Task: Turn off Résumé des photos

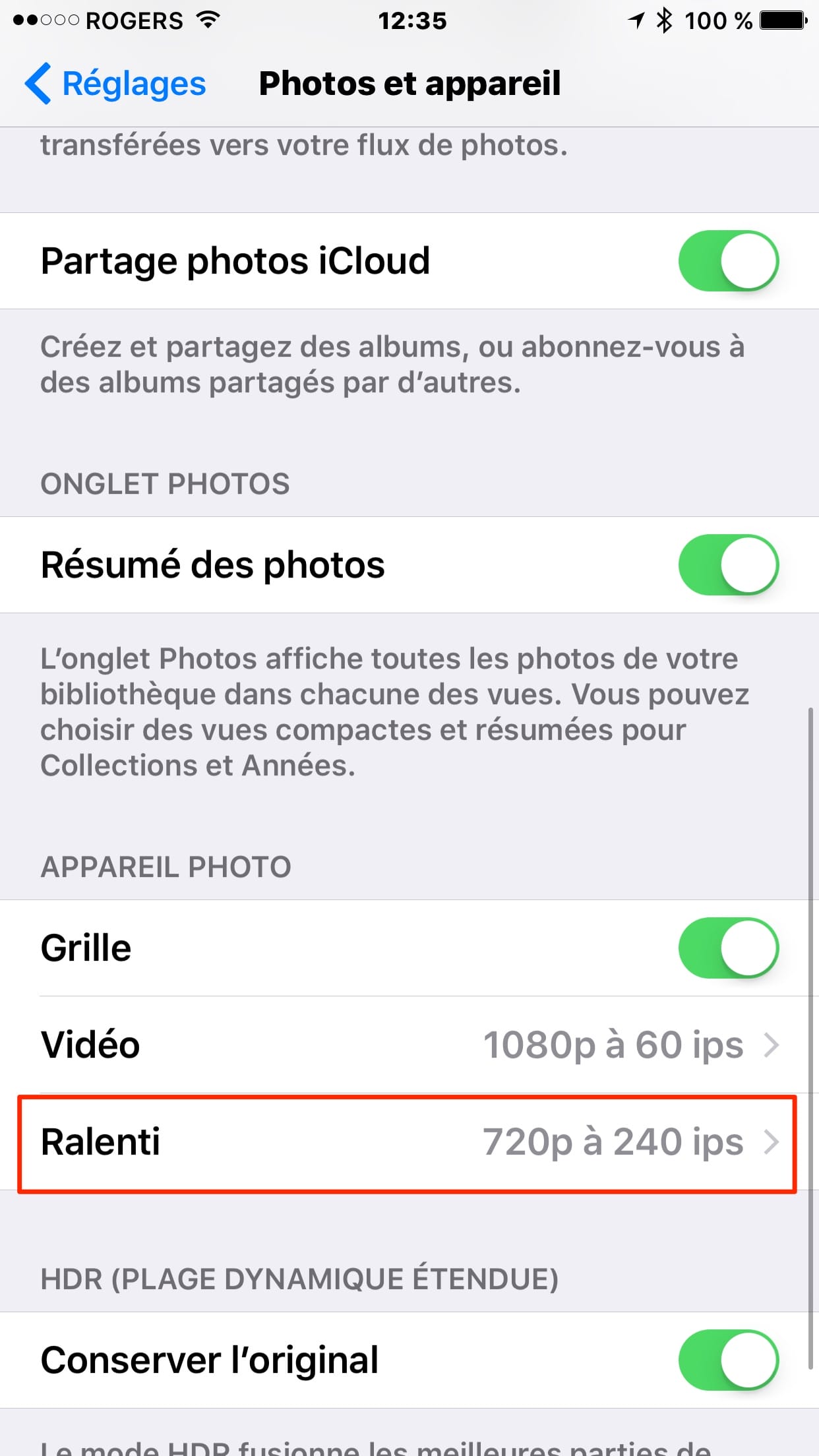Action: [x=728, y=565]
